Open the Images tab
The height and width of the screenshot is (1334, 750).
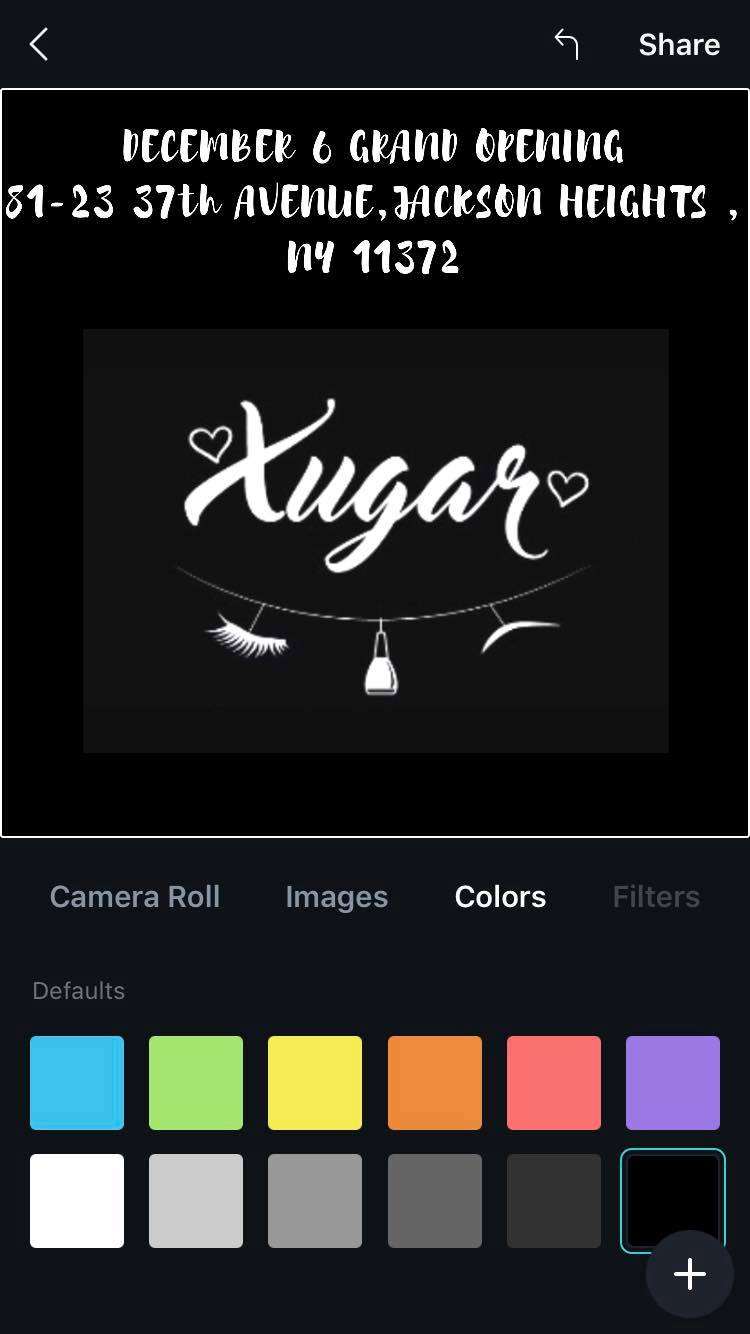tap(336, 897)
